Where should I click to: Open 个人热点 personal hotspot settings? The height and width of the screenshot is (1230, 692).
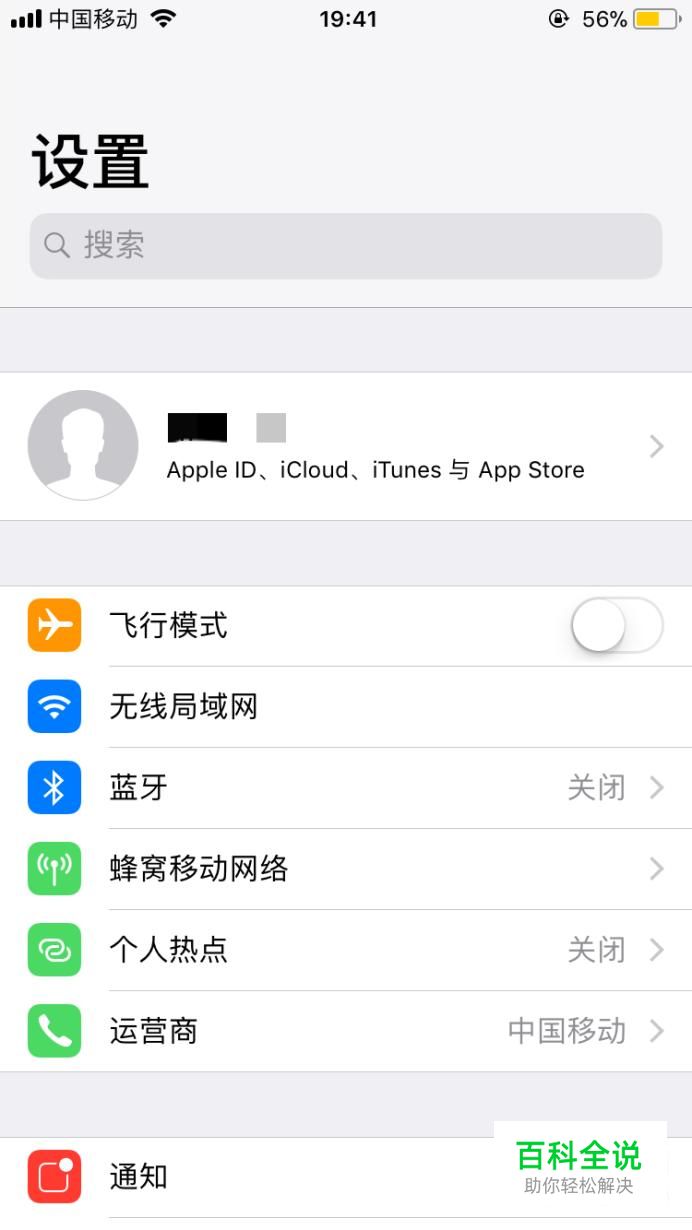[345, 950]
